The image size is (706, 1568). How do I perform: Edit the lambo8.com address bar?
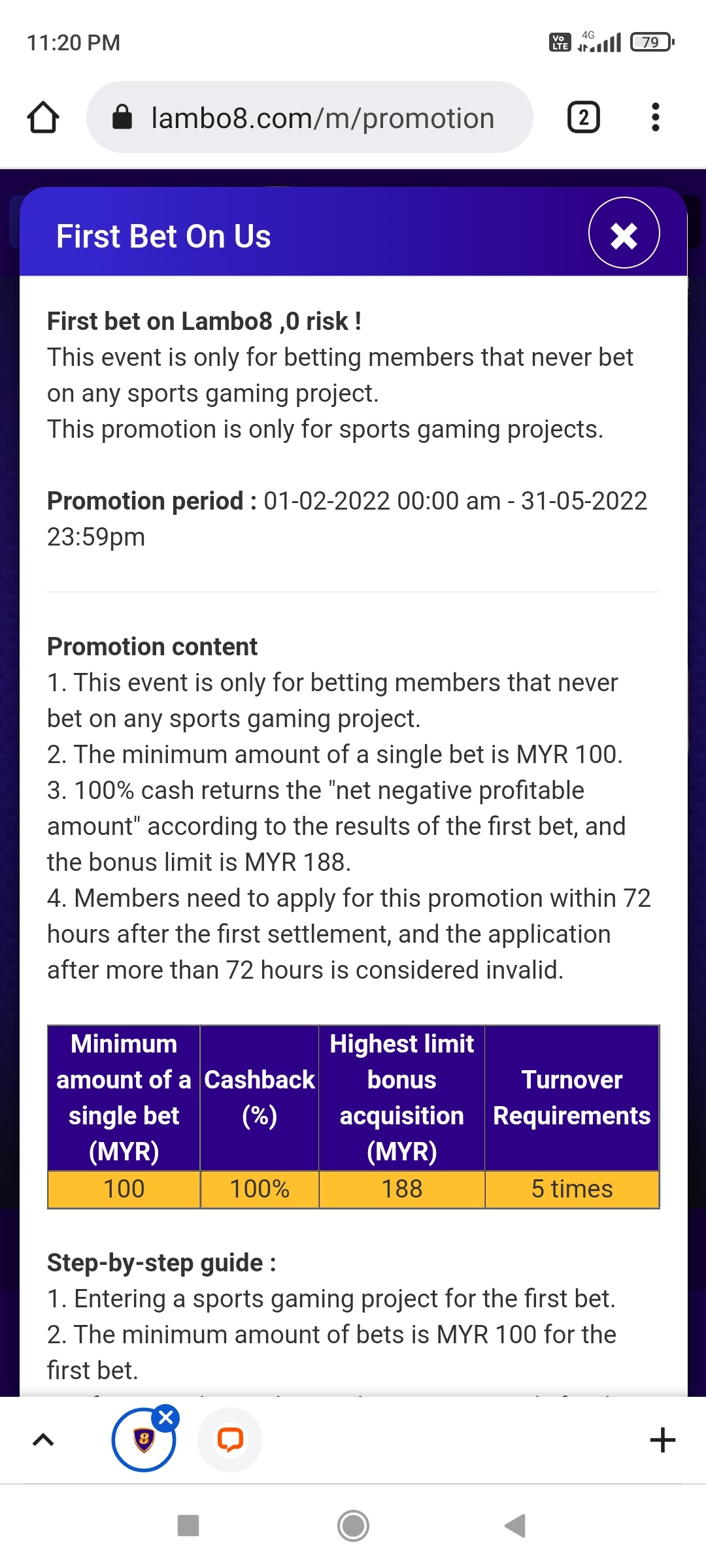pos(322,118)
